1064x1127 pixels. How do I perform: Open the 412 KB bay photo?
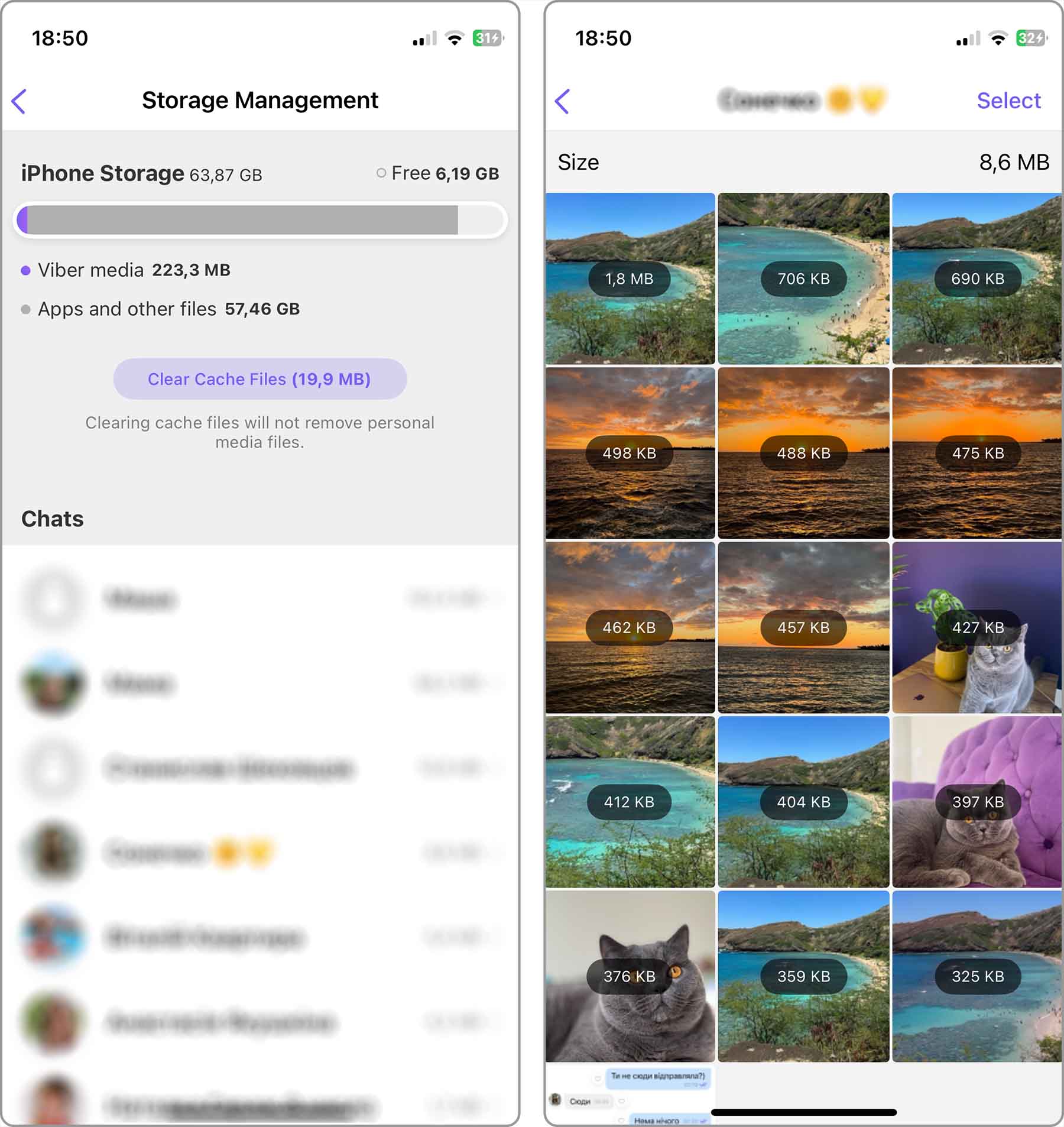click(630, 802)
